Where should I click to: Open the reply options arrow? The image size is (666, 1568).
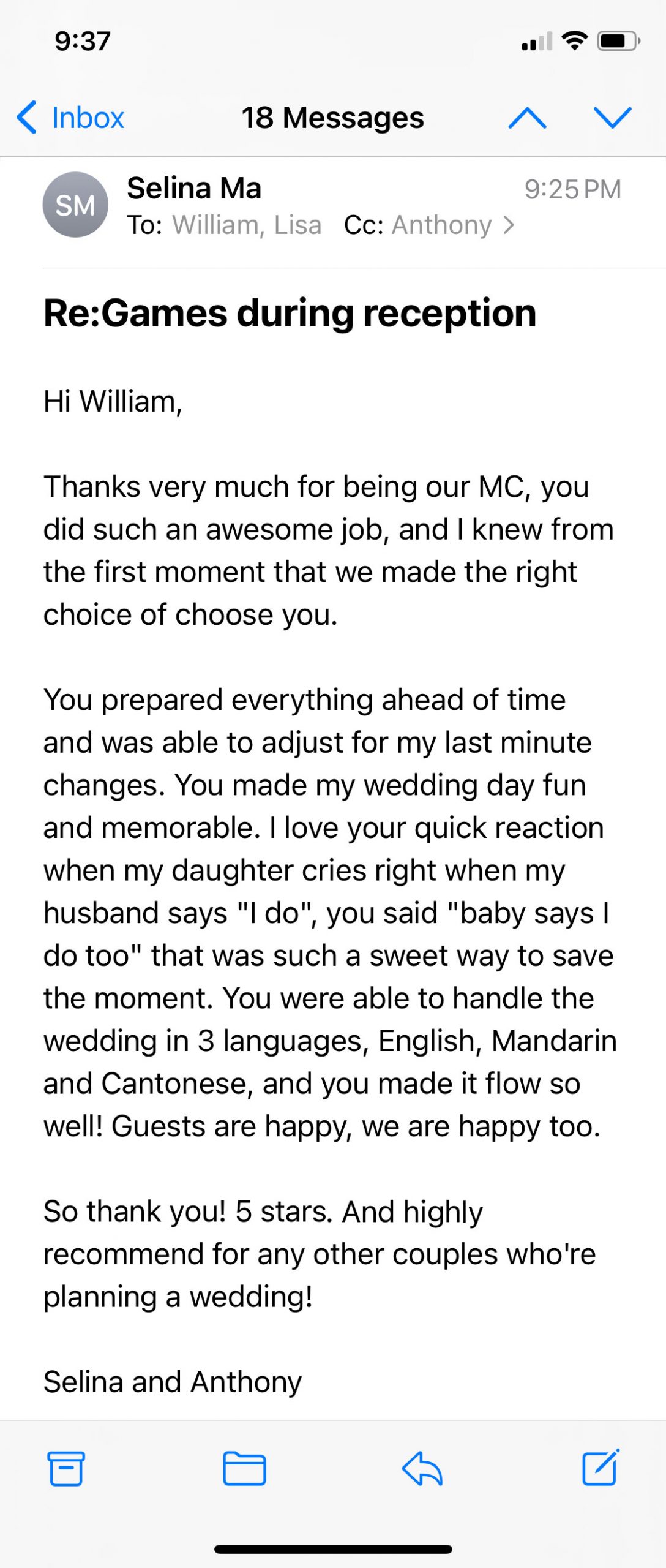pos(422,1468)
